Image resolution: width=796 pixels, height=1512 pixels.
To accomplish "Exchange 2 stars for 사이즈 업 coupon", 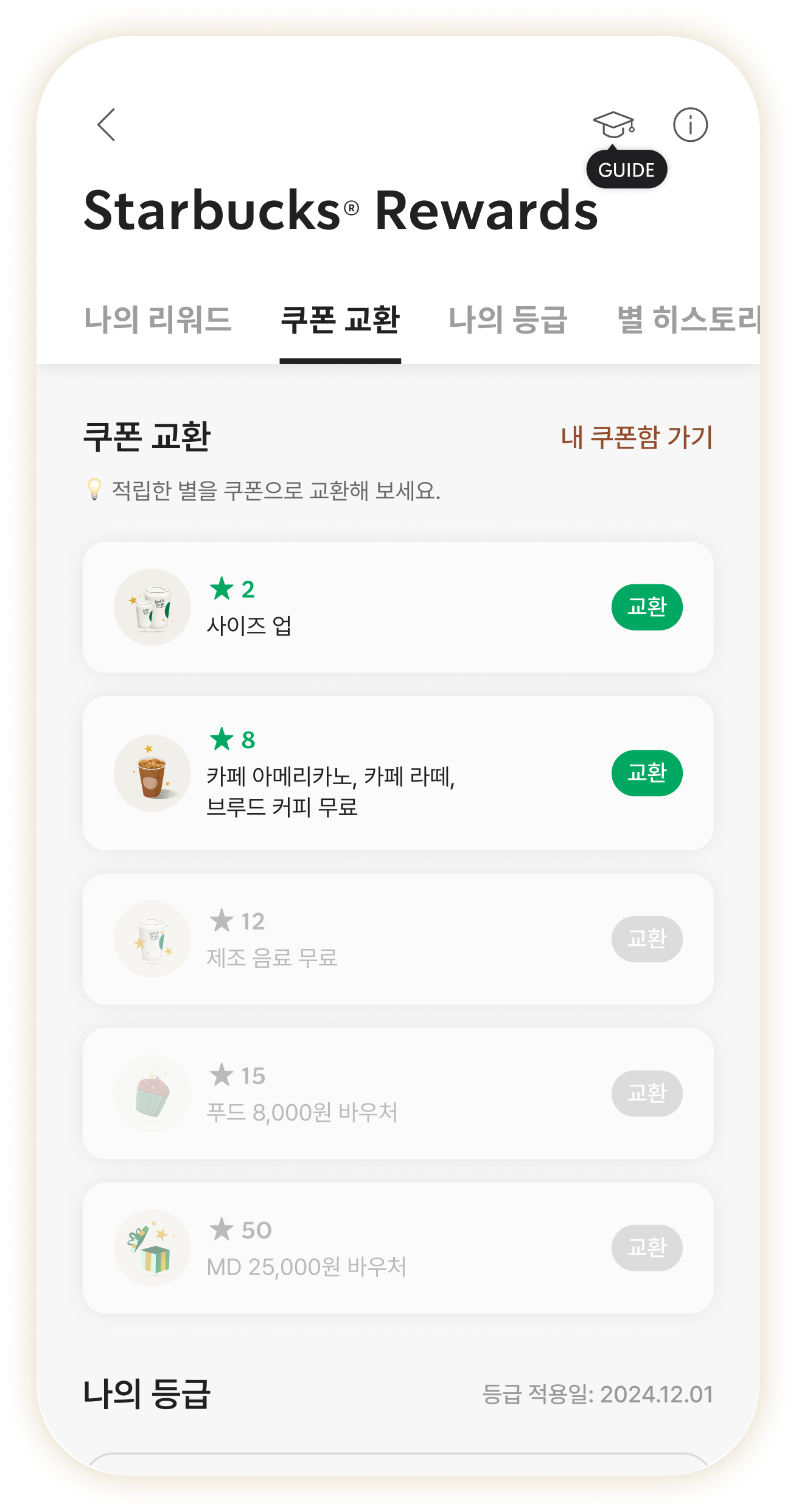I will [x=646, y=607].
